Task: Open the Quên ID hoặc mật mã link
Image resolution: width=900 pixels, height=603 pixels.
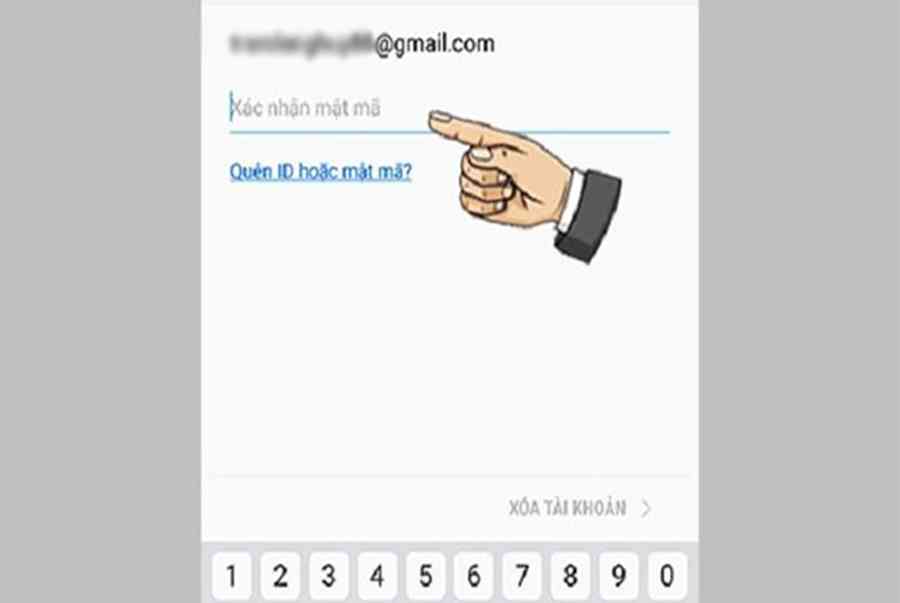Action: coord(320,171)
